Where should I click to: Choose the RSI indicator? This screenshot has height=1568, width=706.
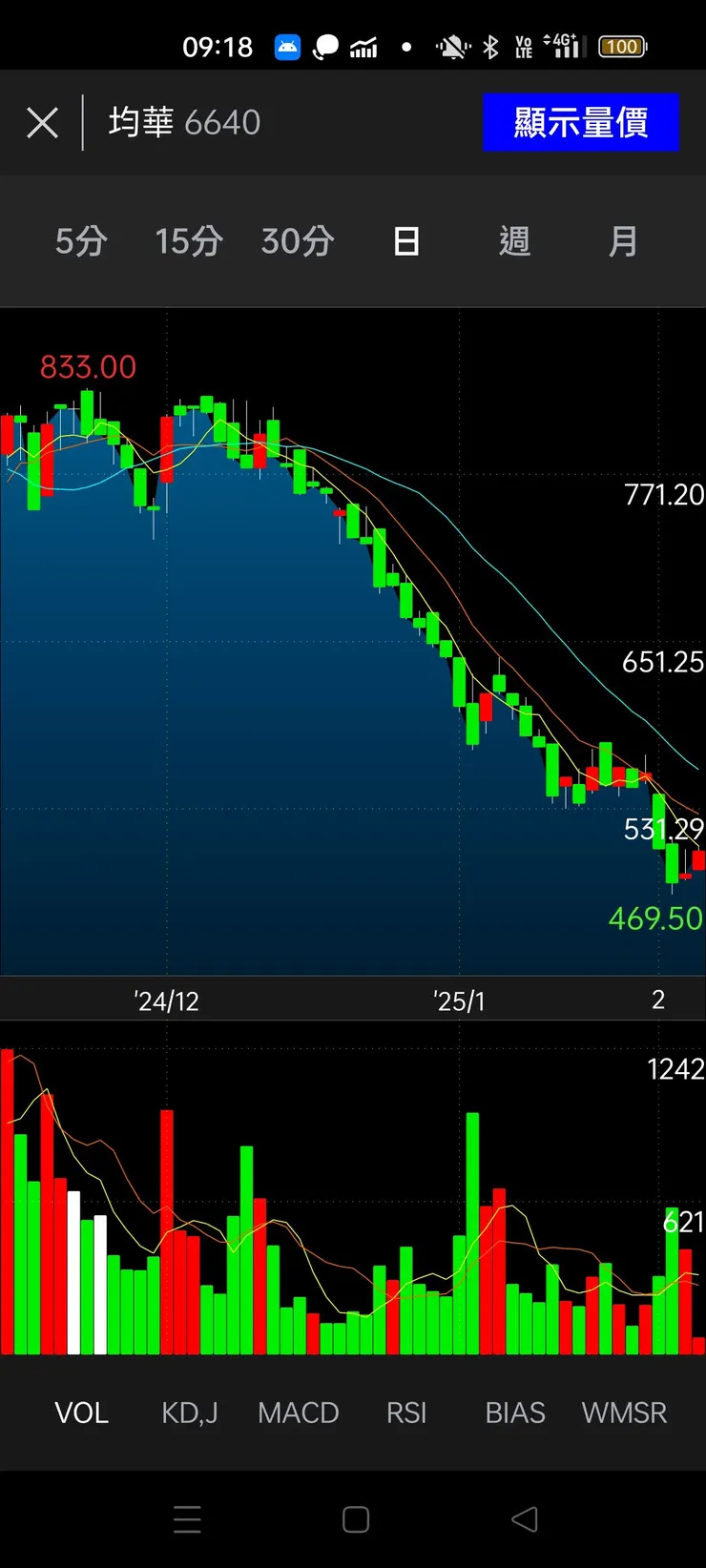[x=406, y=1413]
